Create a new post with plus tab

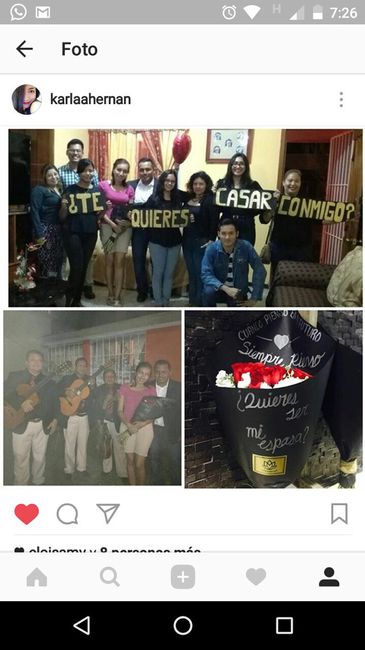coord(183,577)
